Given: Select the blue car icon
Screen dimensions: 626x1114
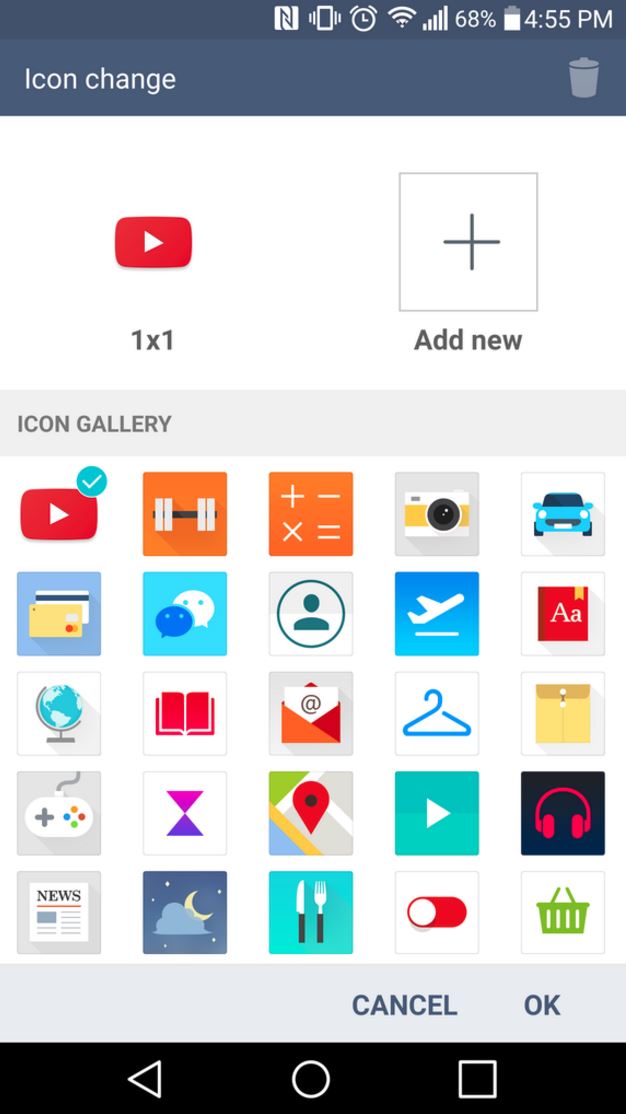Looking at the screenshot, I should click(x=563, y=514).
